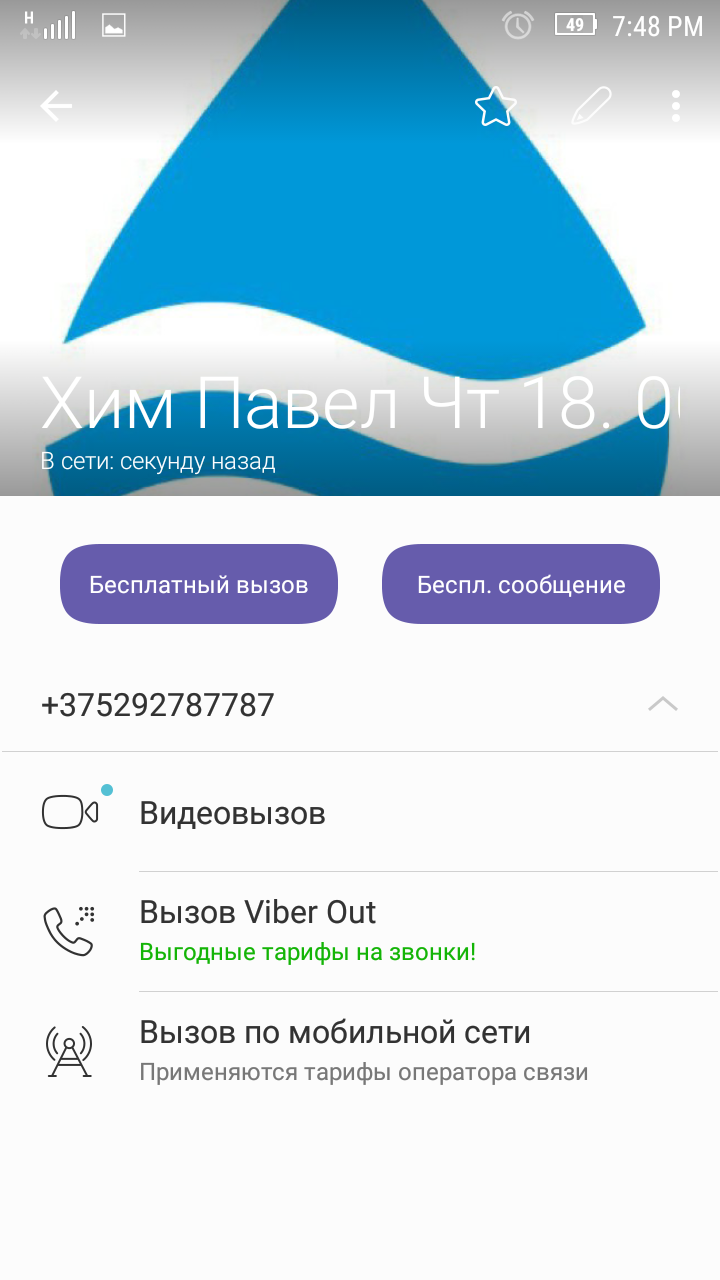
Task: Start a call with Бесплатный вызов
Action: pyautogui.click(x=199, y=585)
